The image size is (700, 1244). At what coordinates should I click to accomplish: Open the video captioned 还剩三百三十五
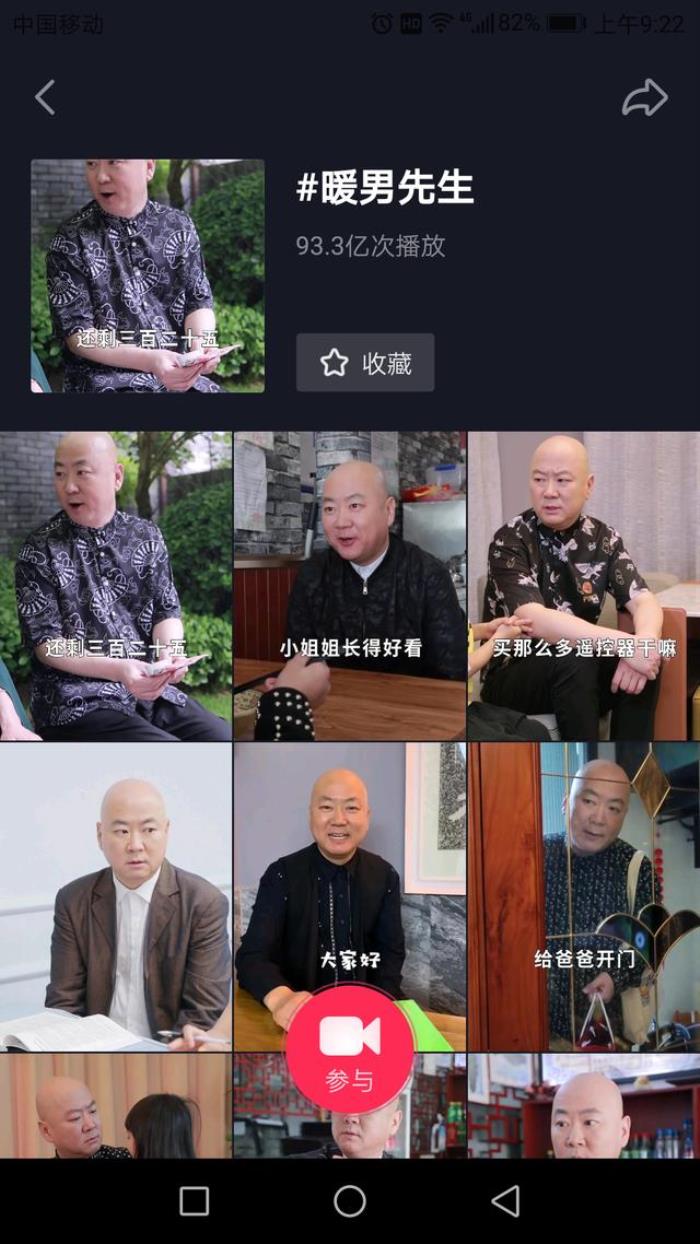point(116,585)
